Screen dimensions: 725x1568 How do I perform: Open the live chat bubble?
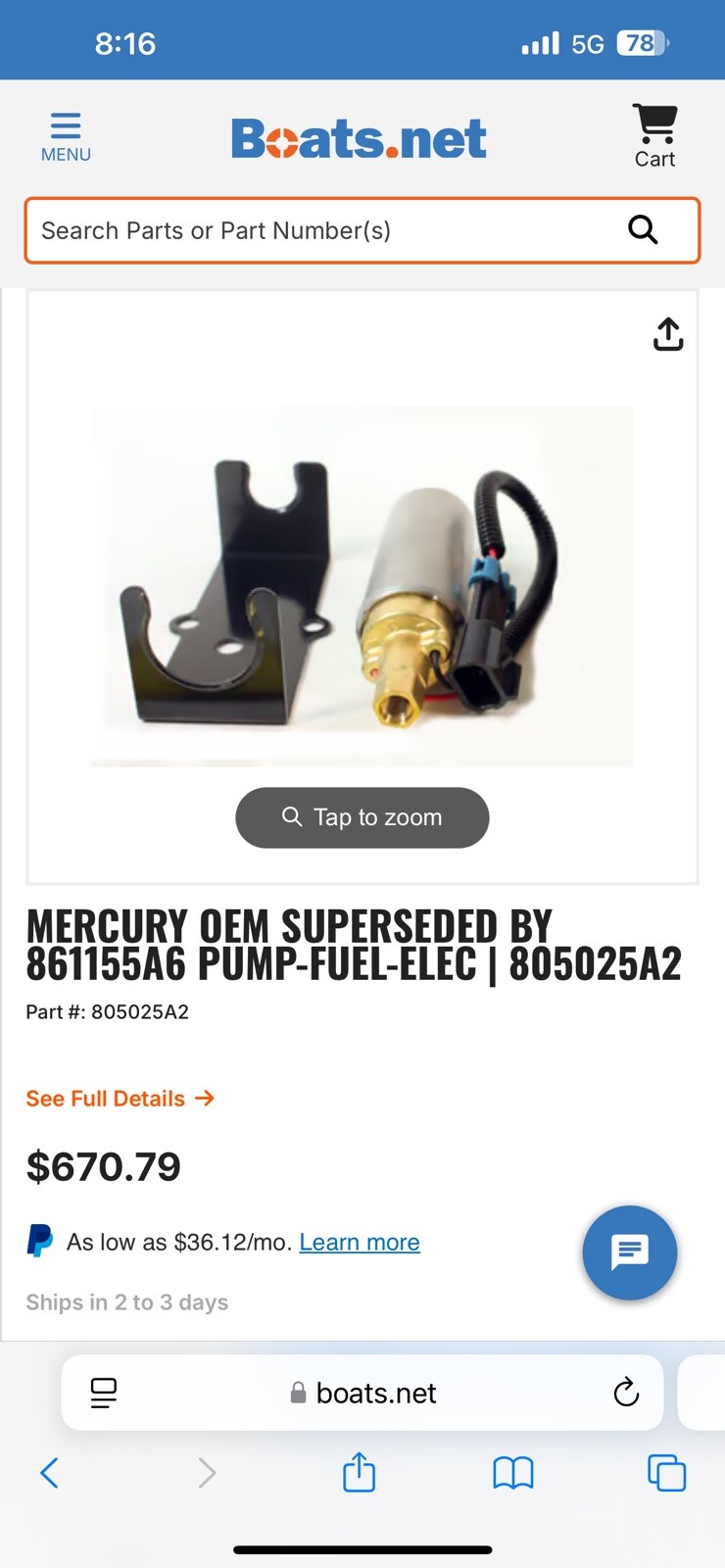tap(629, 1252)
